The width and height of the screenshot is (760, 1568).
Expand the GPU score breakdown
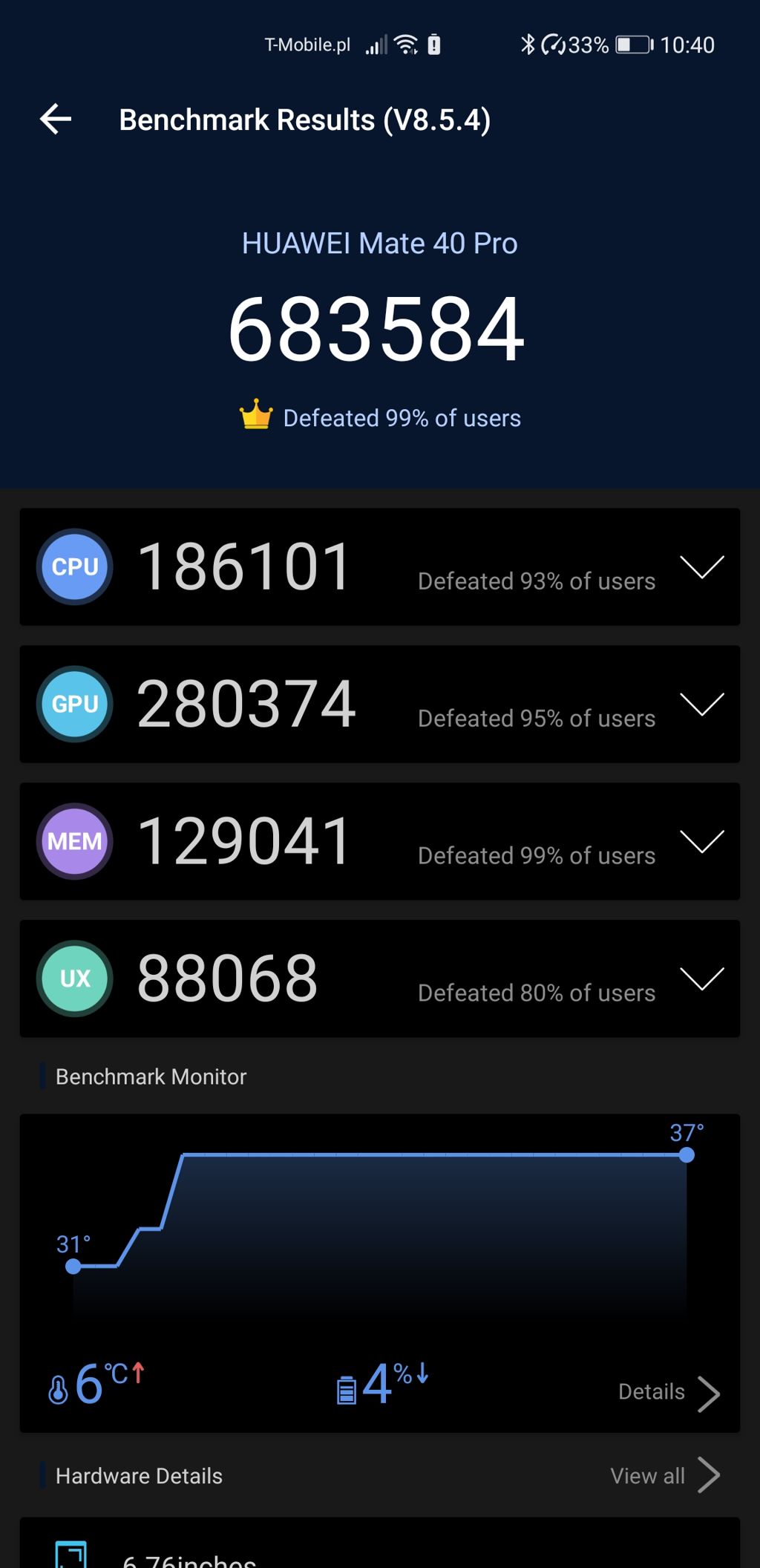pyautogui.click(x=701, y=705)
